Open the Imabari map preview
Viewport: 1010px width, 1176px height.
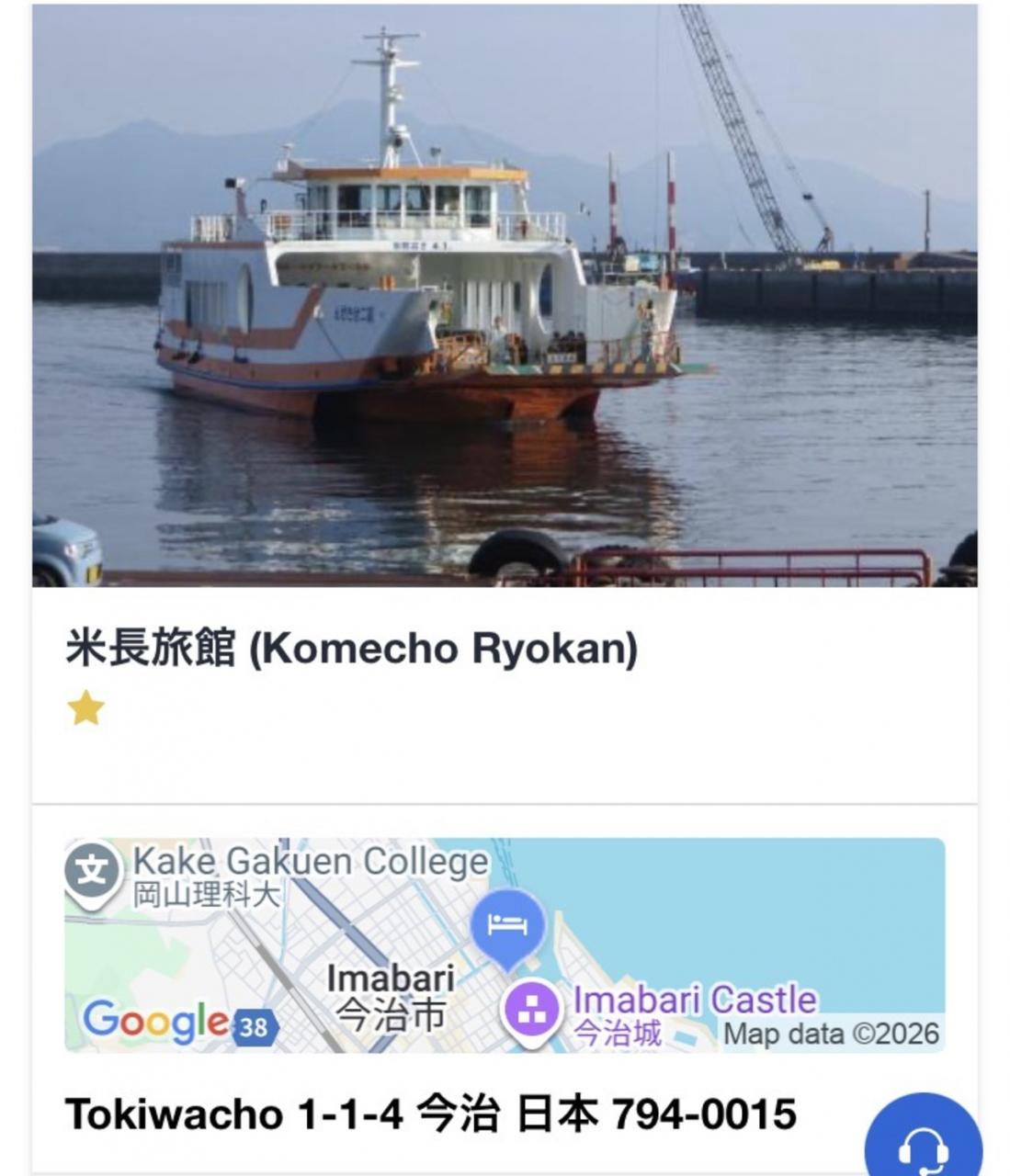pyautogui.click(x=504, y=944)
